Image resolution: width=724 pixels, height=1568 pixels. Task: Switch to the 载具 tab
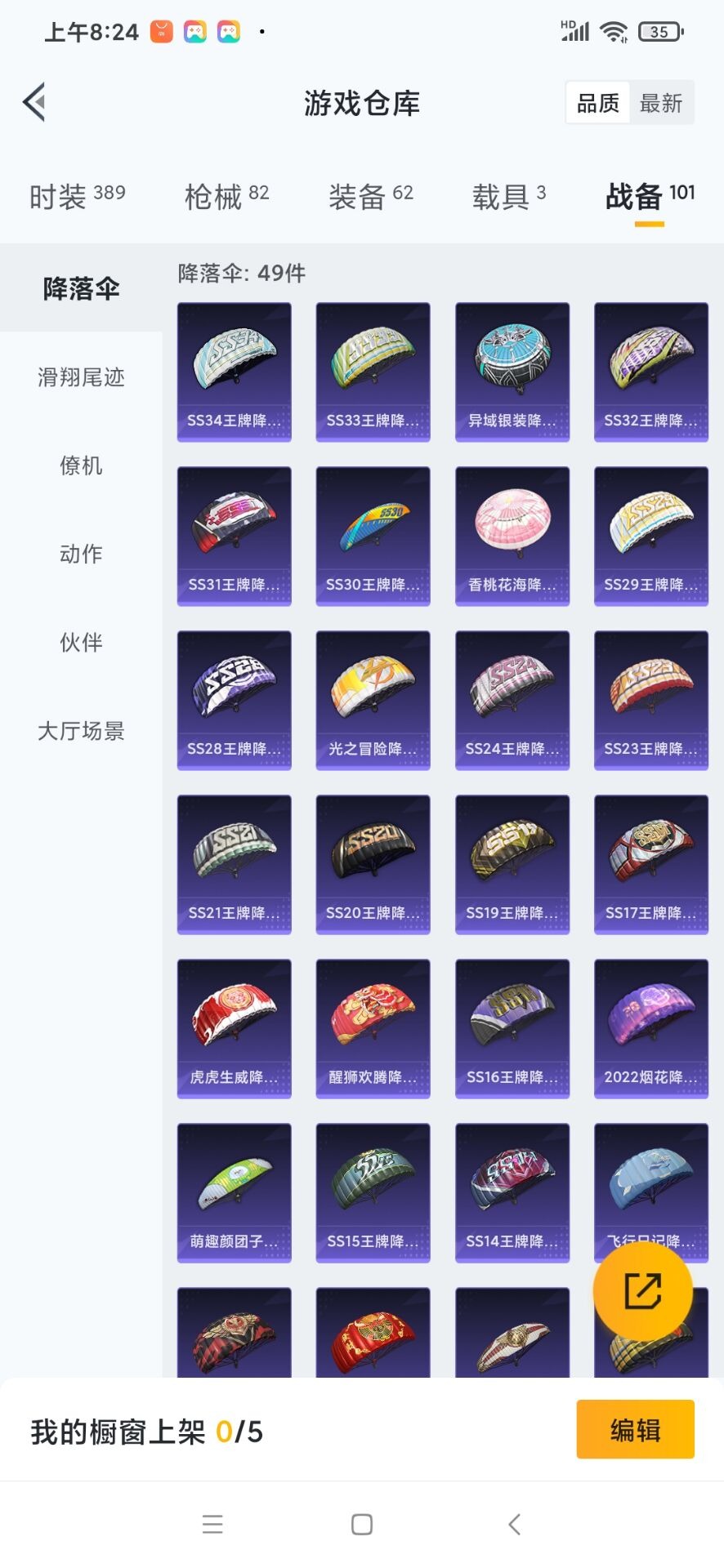[508, 197]
